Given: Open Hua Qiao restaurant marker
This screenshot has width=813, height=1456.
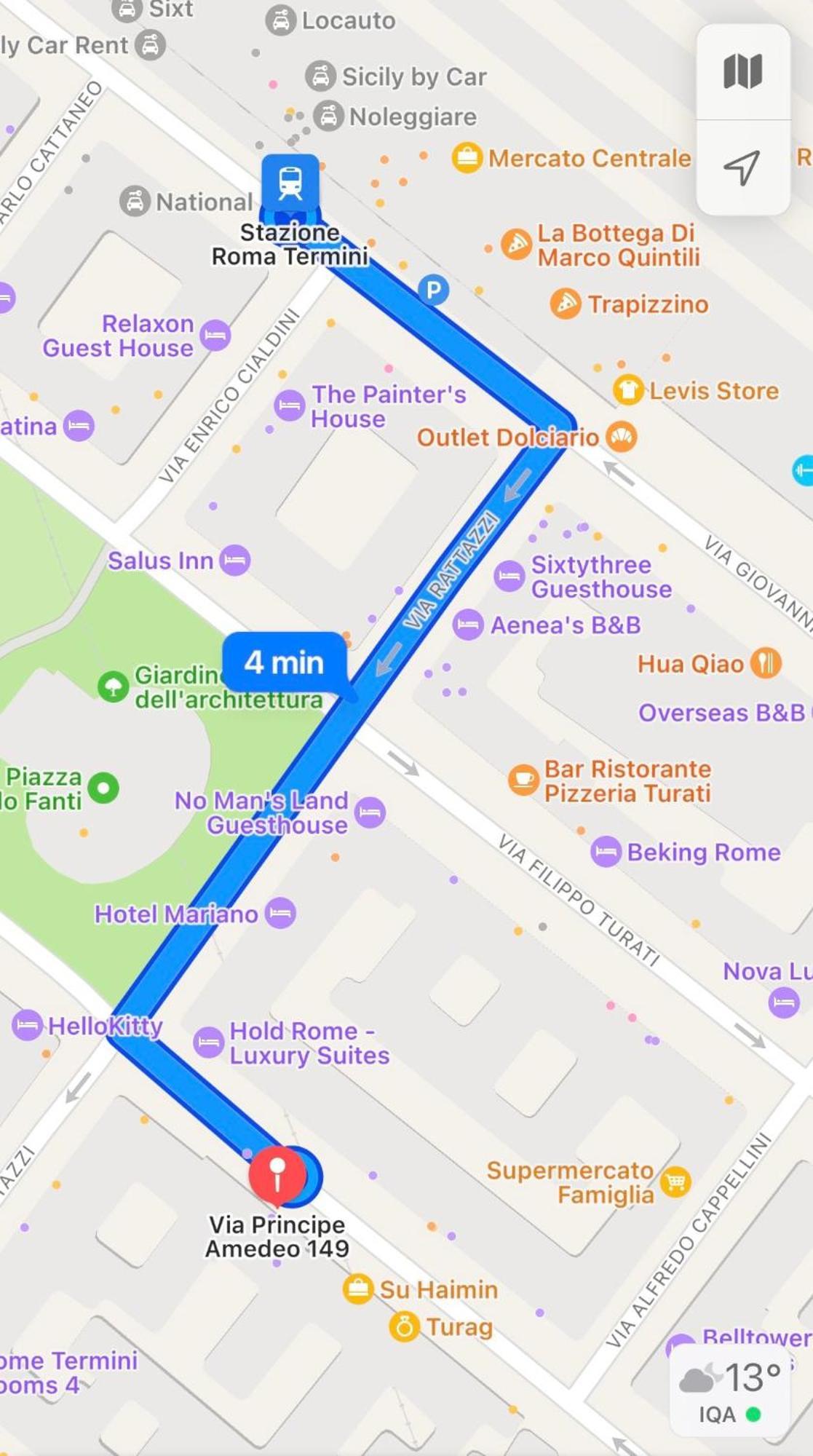Looking at the screenshot, I should tap(766, 663).
